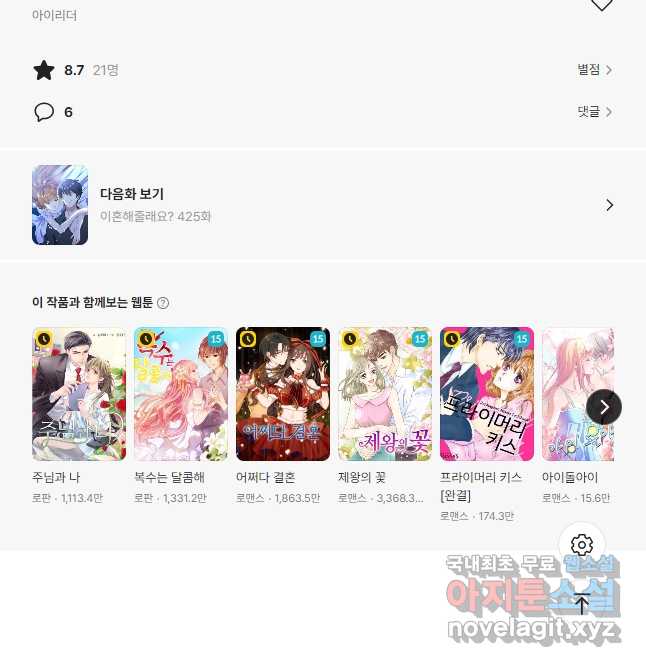This screenshot has width=646, height=667.
Task: Open the webtoon 복수는 달콤해
Action: pos(181,394)
